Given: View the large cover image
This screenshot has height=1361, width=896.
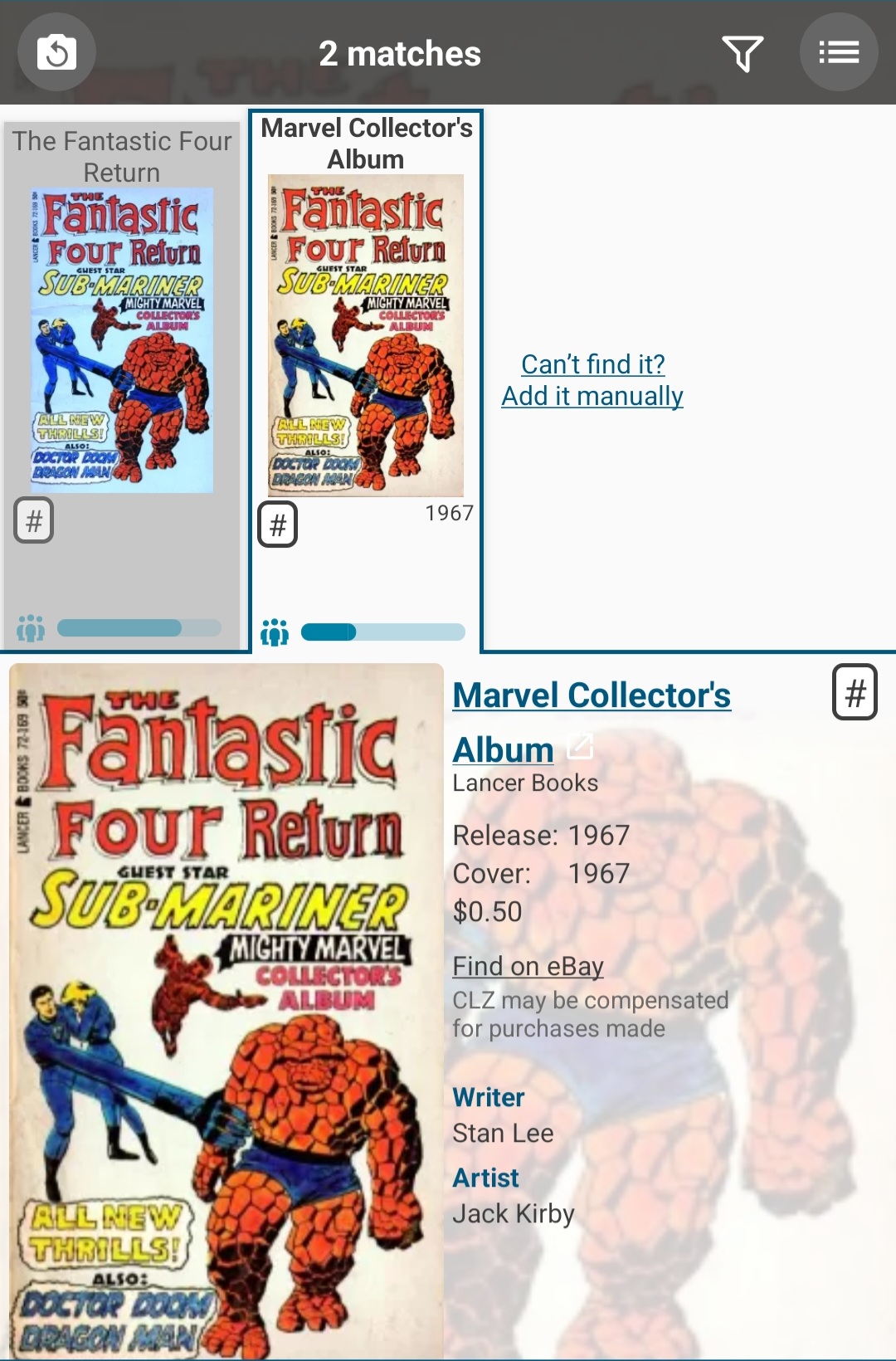Looking at the screenshot, I should (226, 1011).
